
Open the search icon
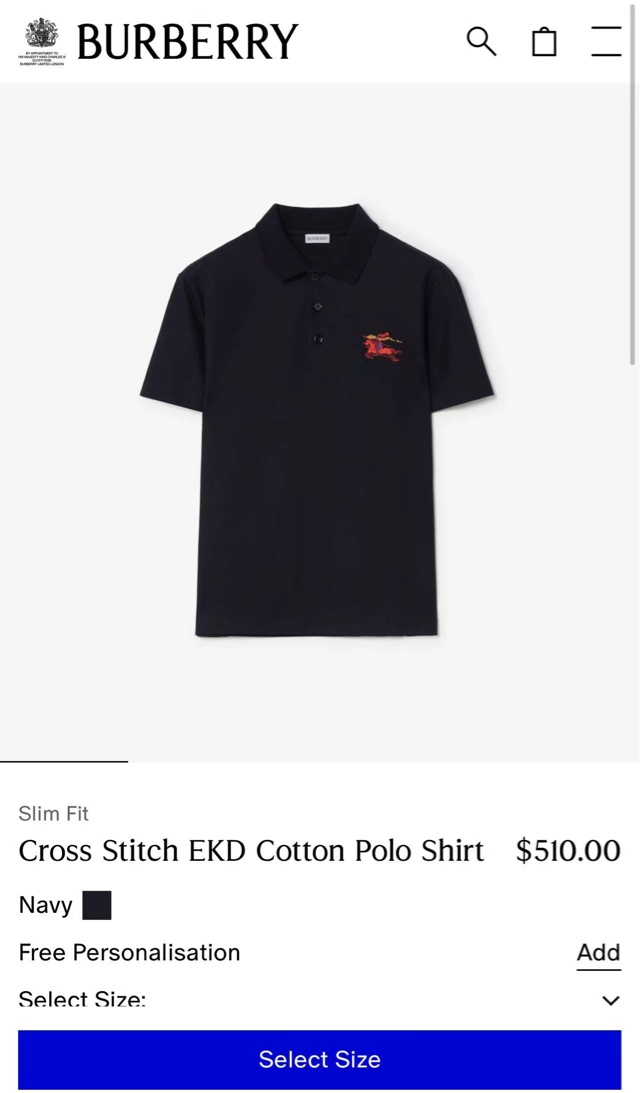(481, 41)
